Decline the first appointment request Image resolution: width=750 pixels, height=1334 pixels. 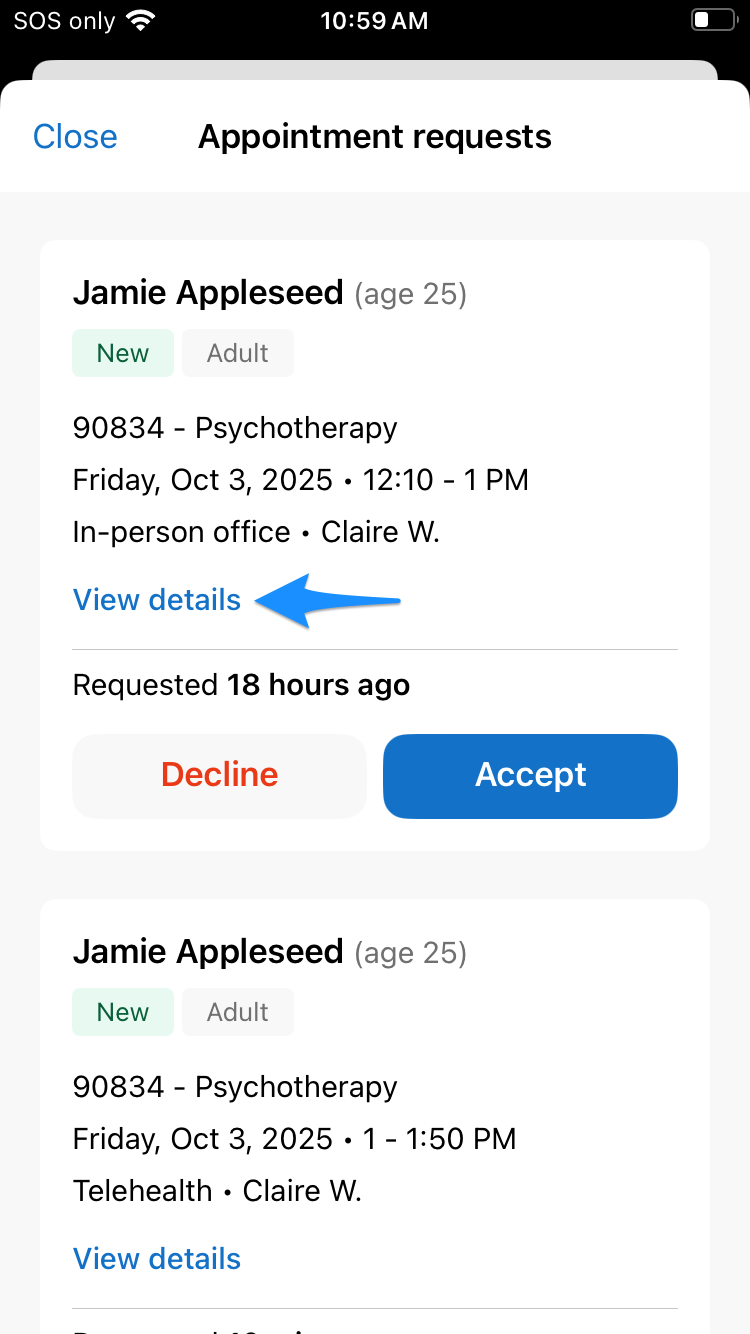pyautogui.click(x=219, y=776)
